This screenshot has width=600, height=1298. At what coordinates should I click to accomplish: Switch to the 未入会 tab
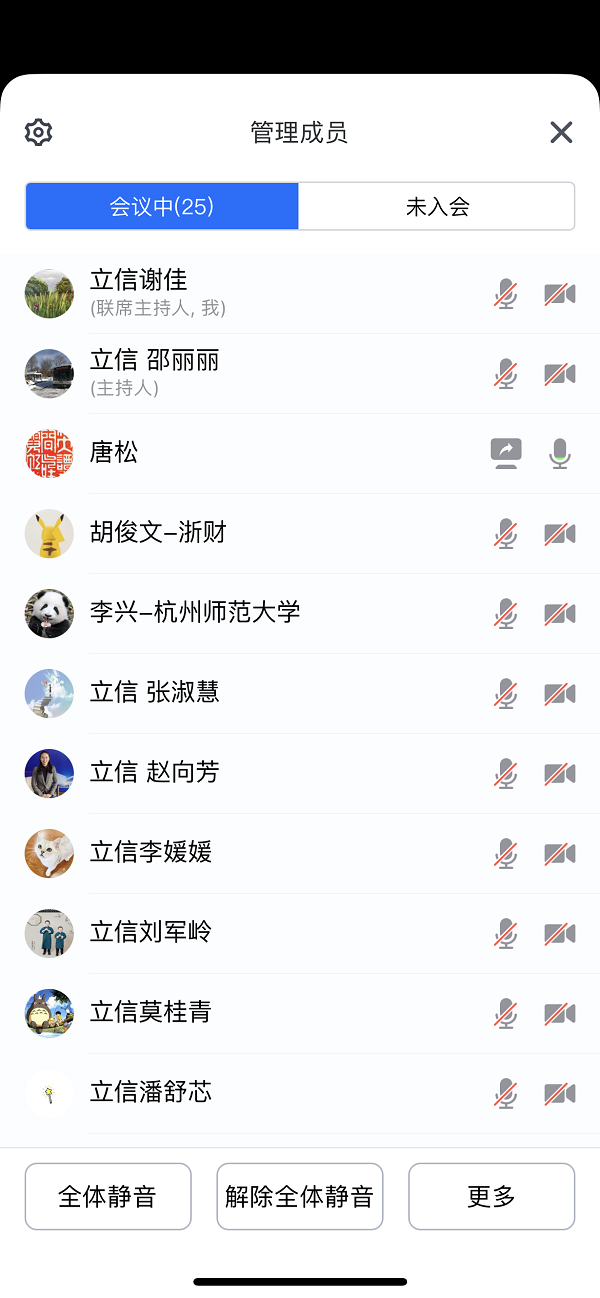[x=437, y=207]
